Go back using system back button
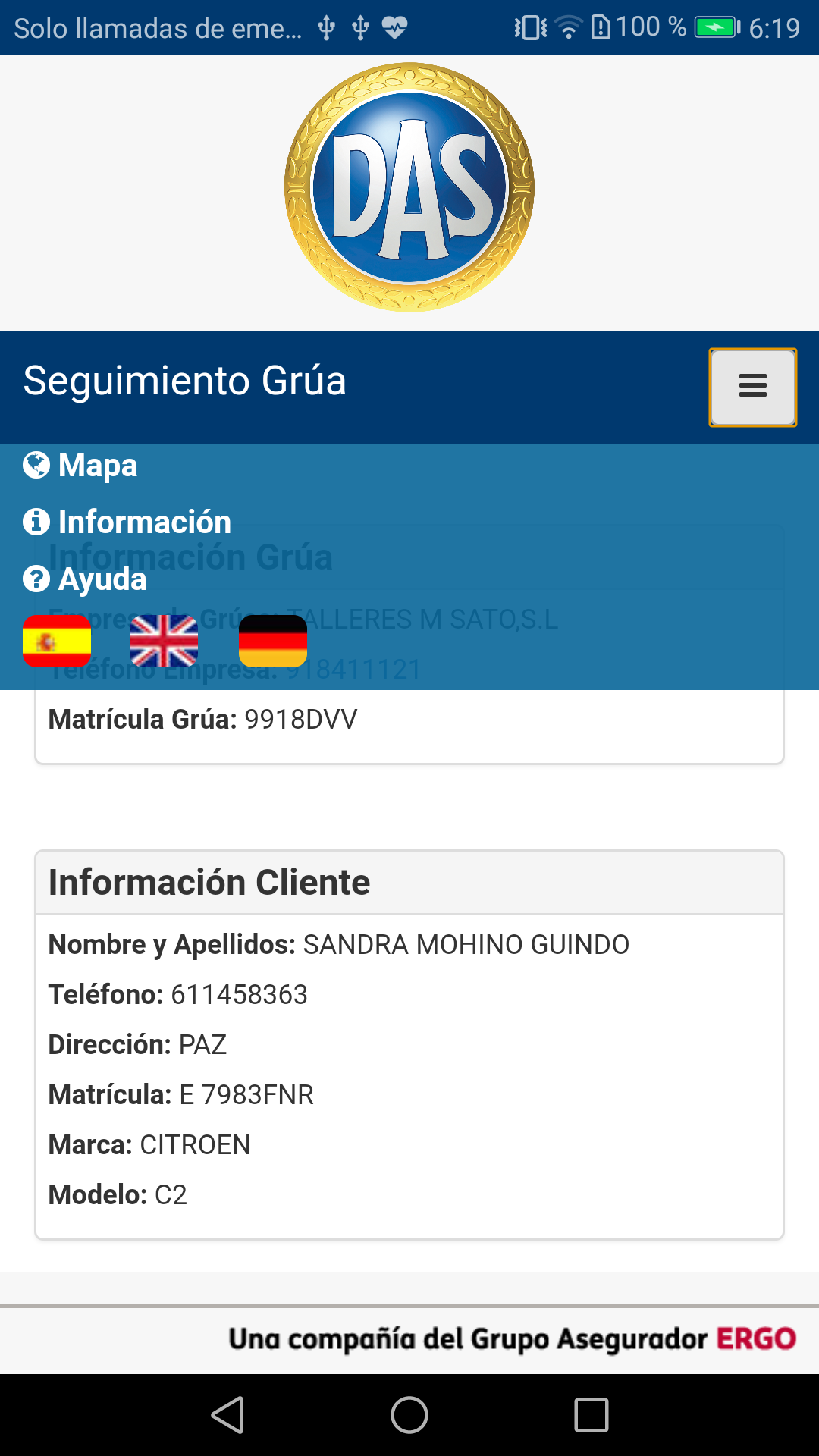Viewport: 819px width, 1456px height. [227, 1415]
